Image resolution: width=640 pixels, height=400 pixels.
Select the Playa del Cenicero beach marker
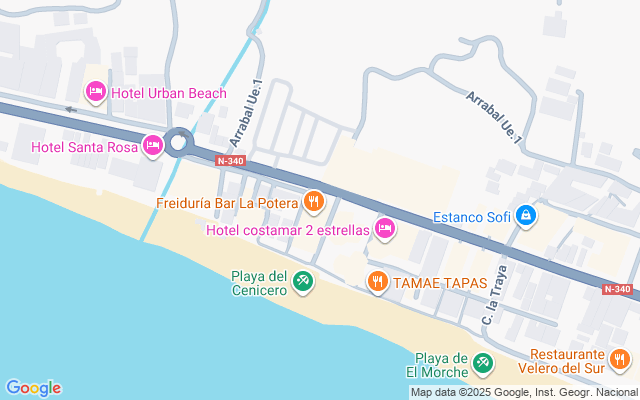303,285
